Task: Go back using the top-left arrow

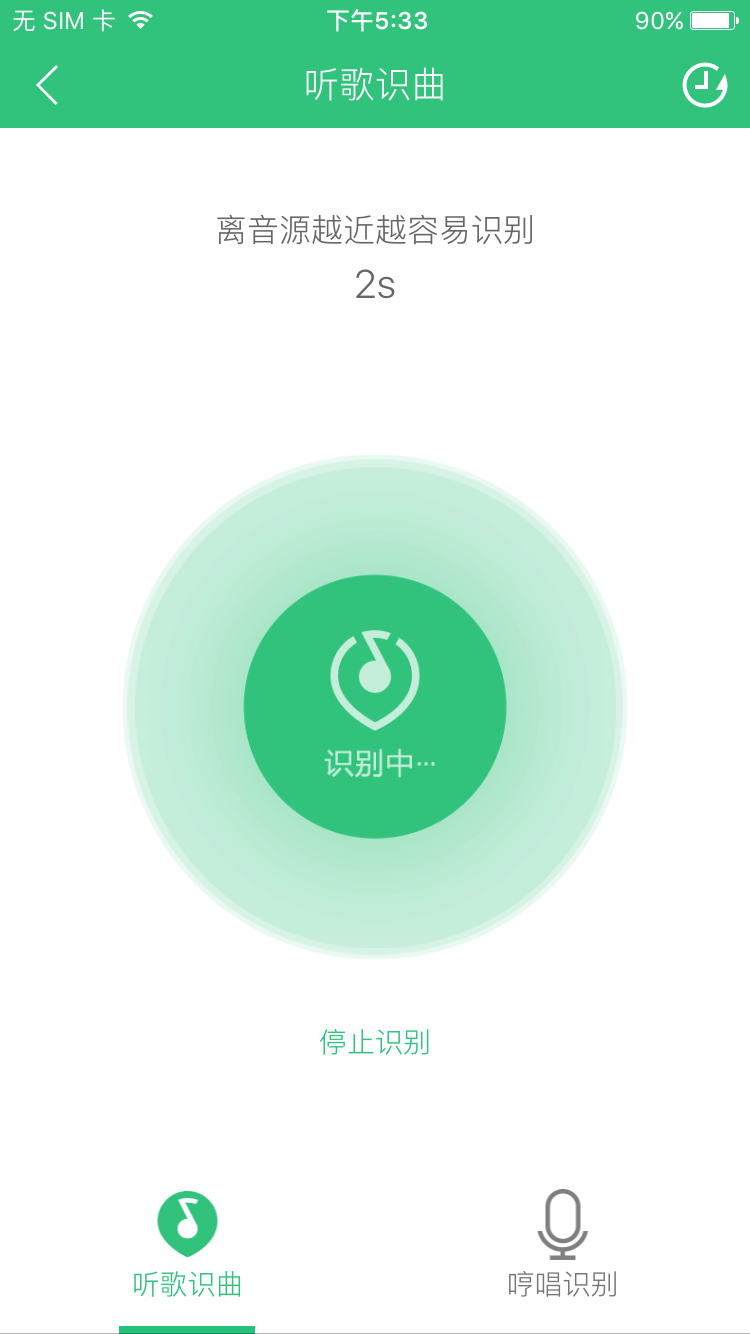Action: pyautogui.click(x=47, y=85)
